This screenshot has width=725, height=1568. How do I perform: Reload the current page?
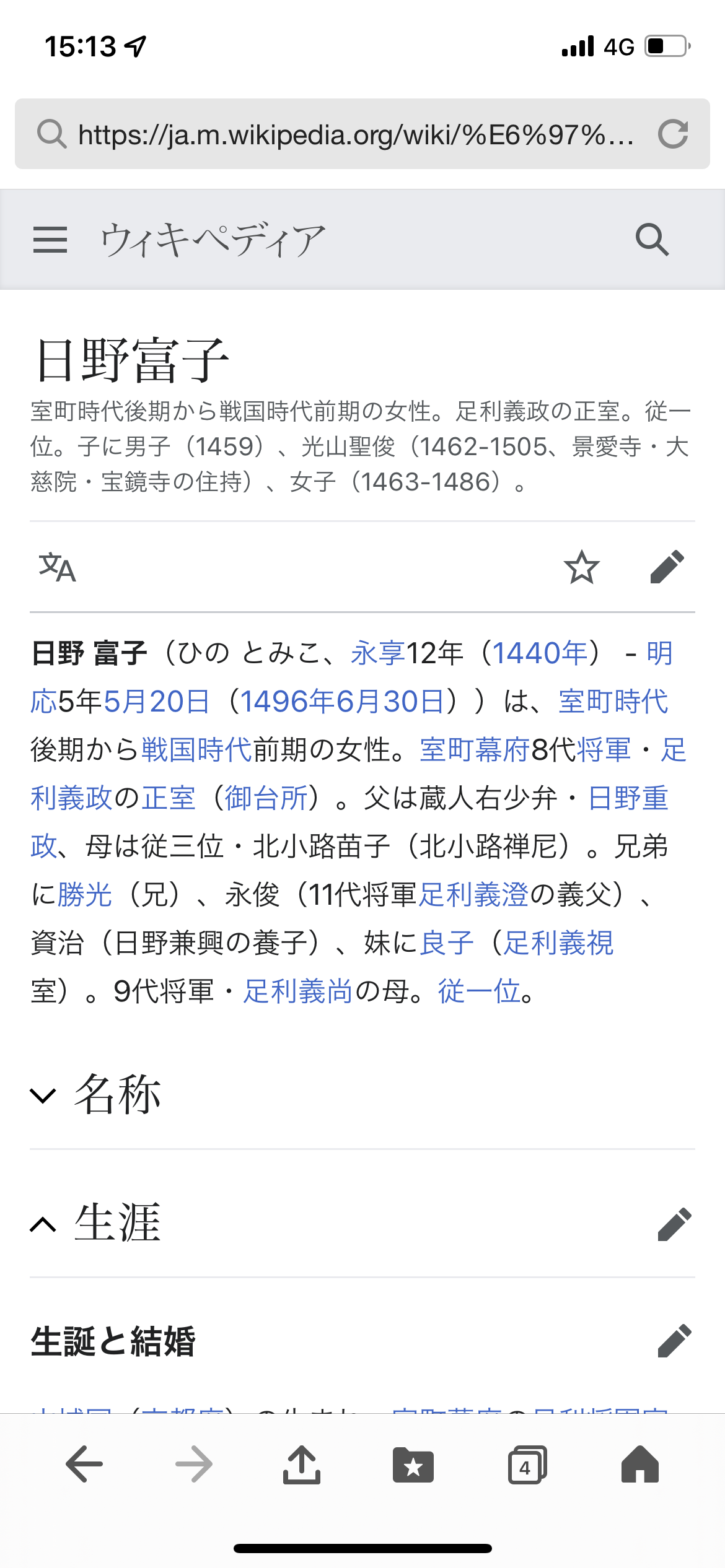[x=673, y=134]
